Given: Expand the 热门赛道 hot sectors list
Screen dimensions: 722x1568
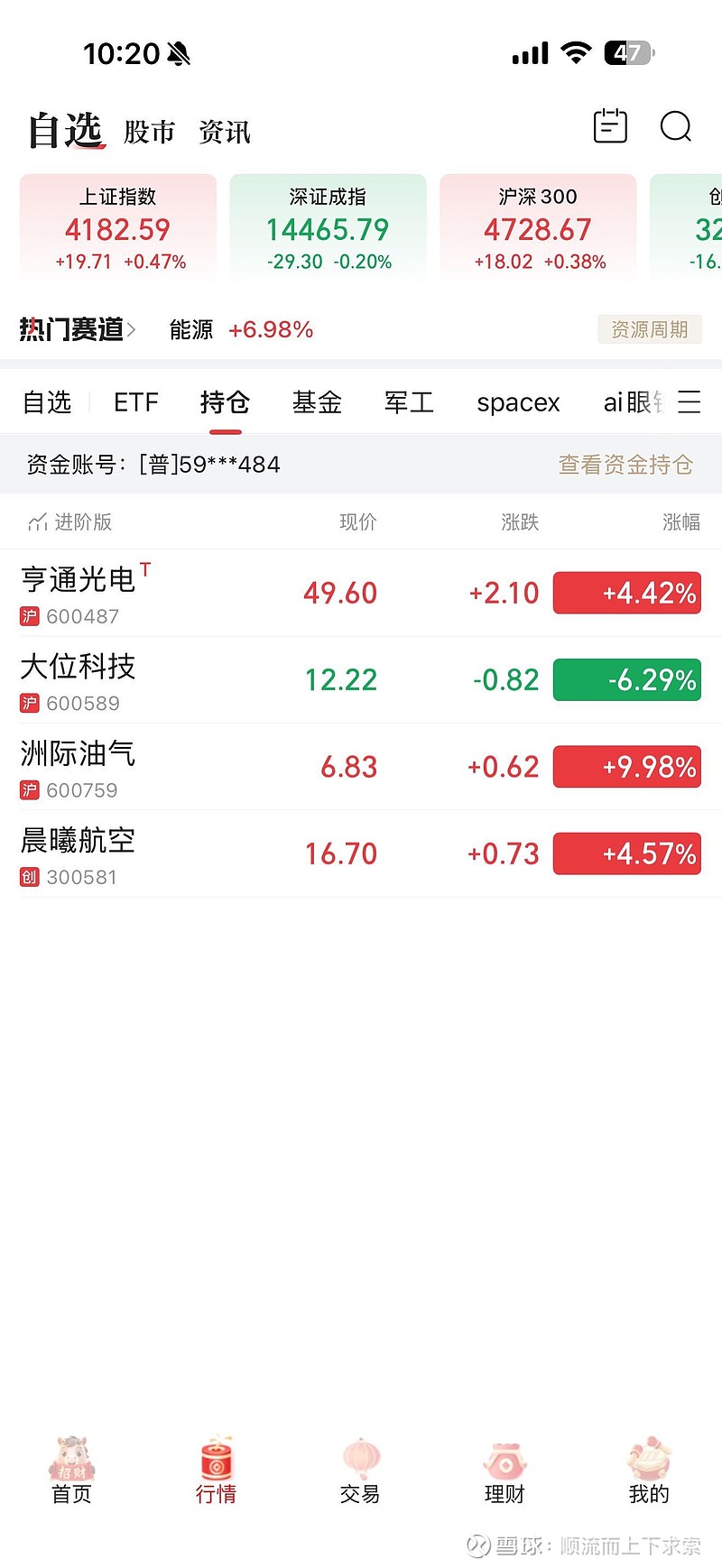Looking at the screenshot, I should (77, 329).
